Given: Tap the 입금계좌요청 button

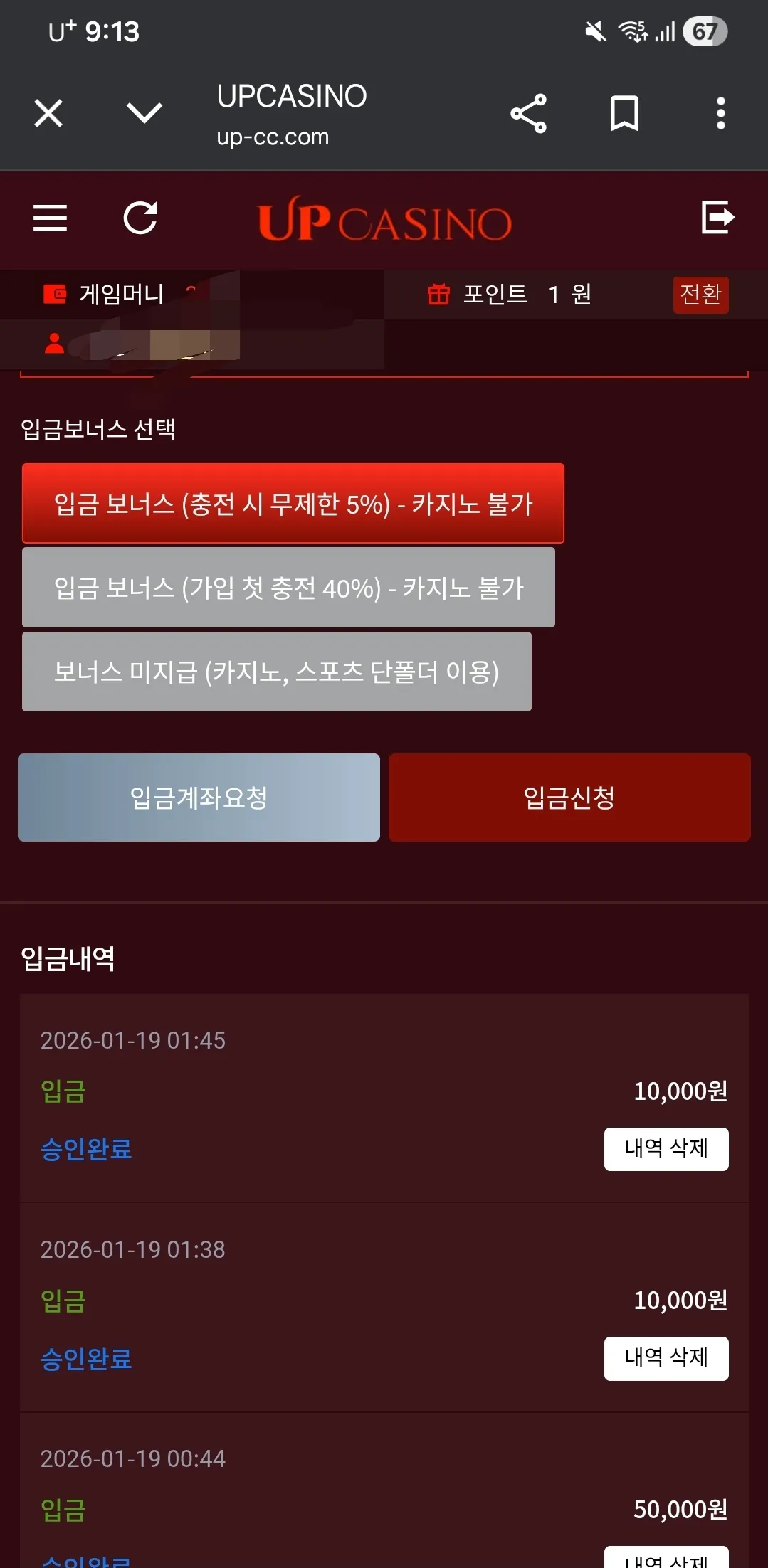Looking at the screenshot, I should coord(199,798).
